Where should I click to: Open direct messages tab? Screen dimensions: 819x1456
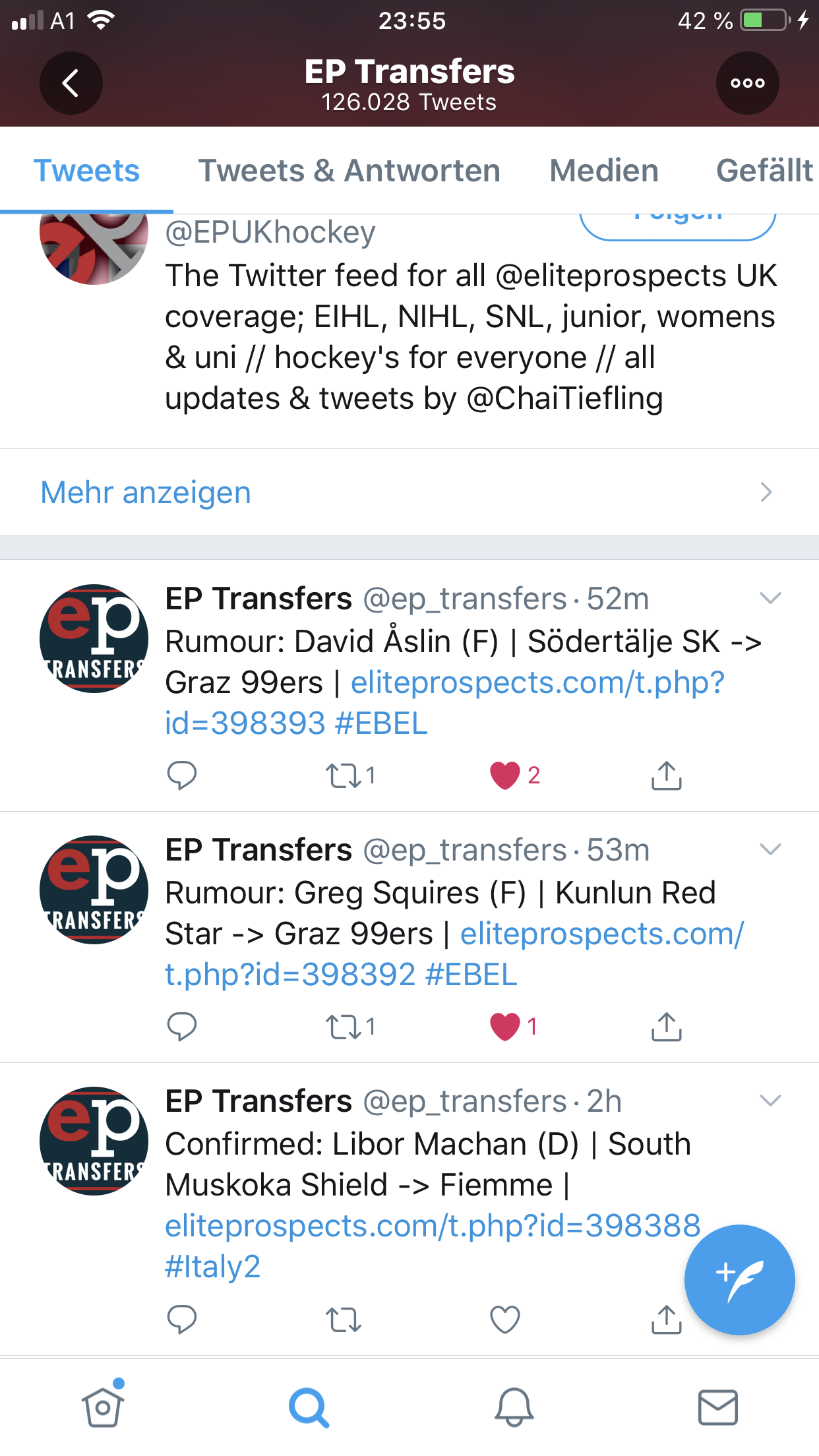(717, 1407)
